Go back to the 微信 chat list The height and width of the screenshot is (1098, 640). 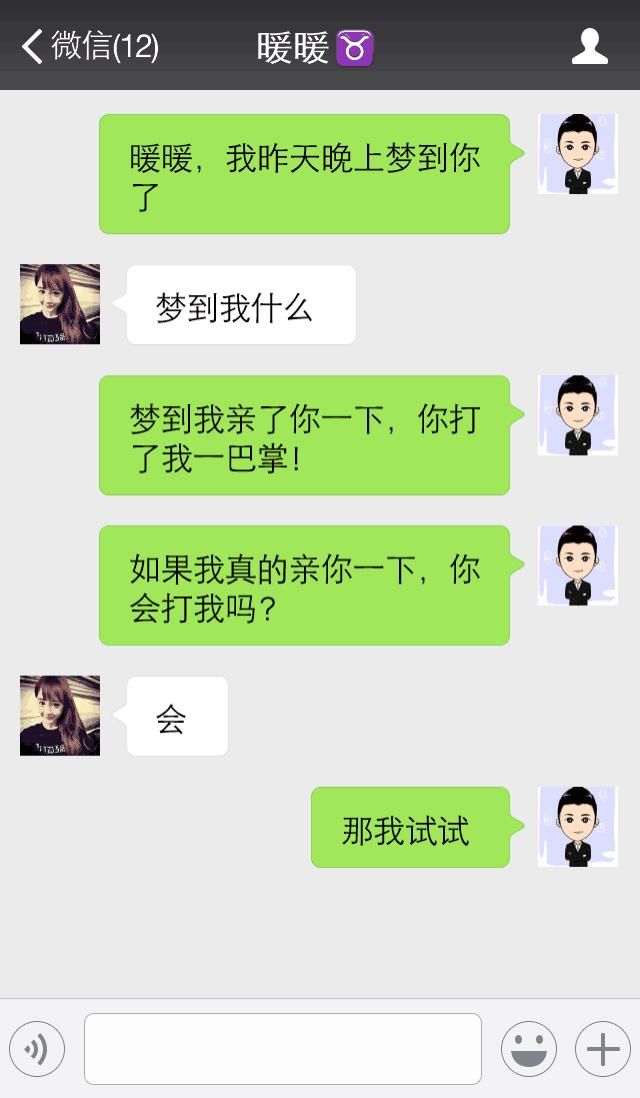tap(88, 46)
